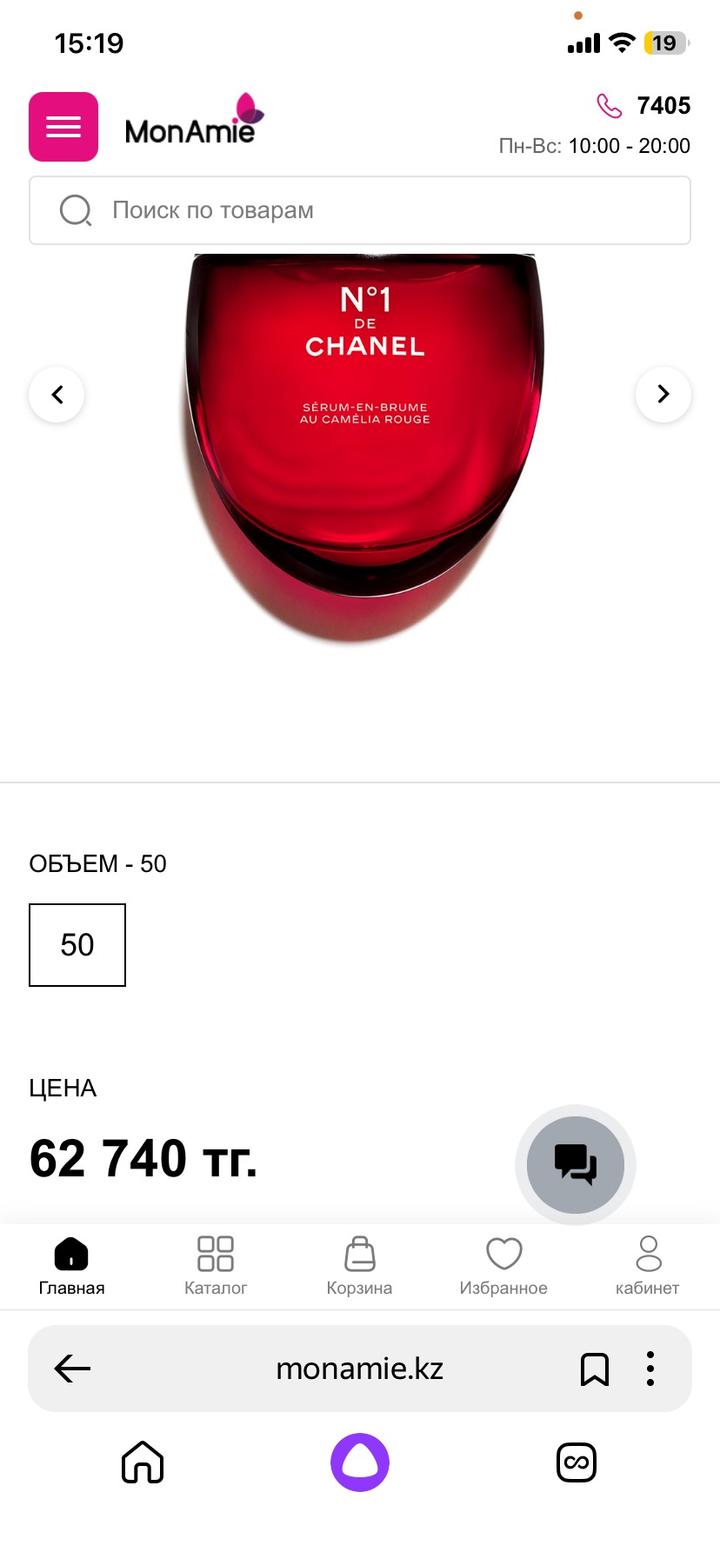Open the chat support bubble
The image size is (720, 1558).
click(575, 1165)
